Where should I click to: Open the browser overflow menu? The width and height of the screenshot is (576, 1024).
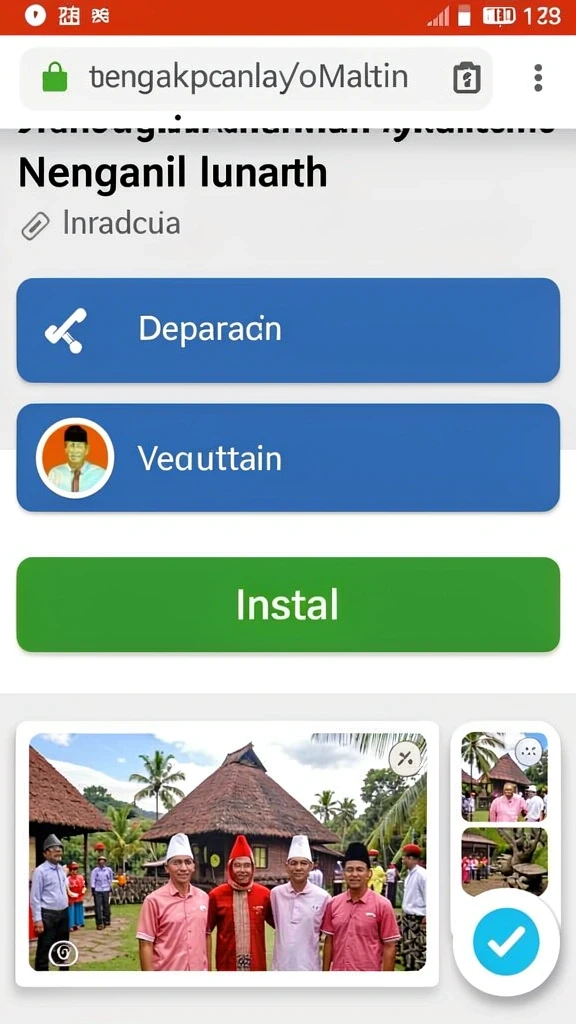point(537,78)
